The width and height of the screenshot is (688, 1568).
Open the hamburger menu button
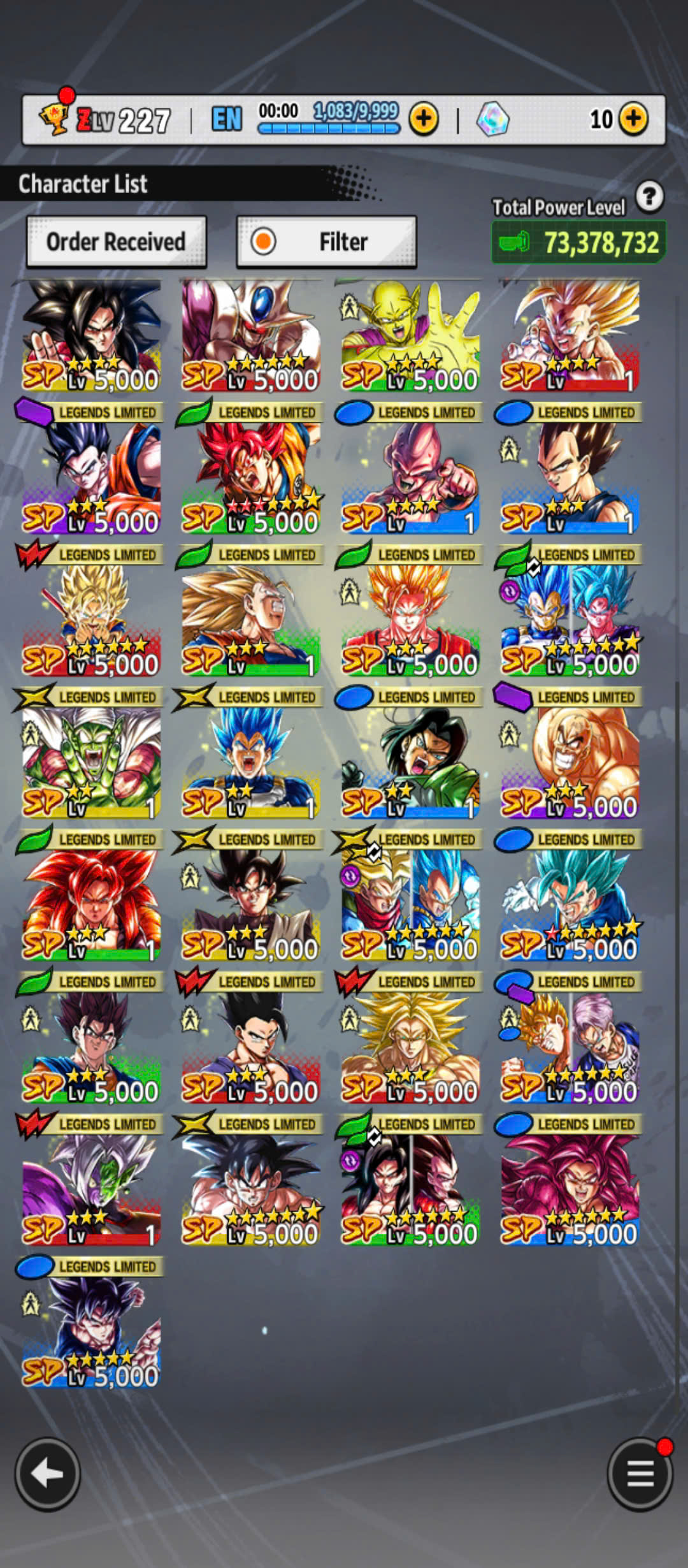click(640, 1474)
